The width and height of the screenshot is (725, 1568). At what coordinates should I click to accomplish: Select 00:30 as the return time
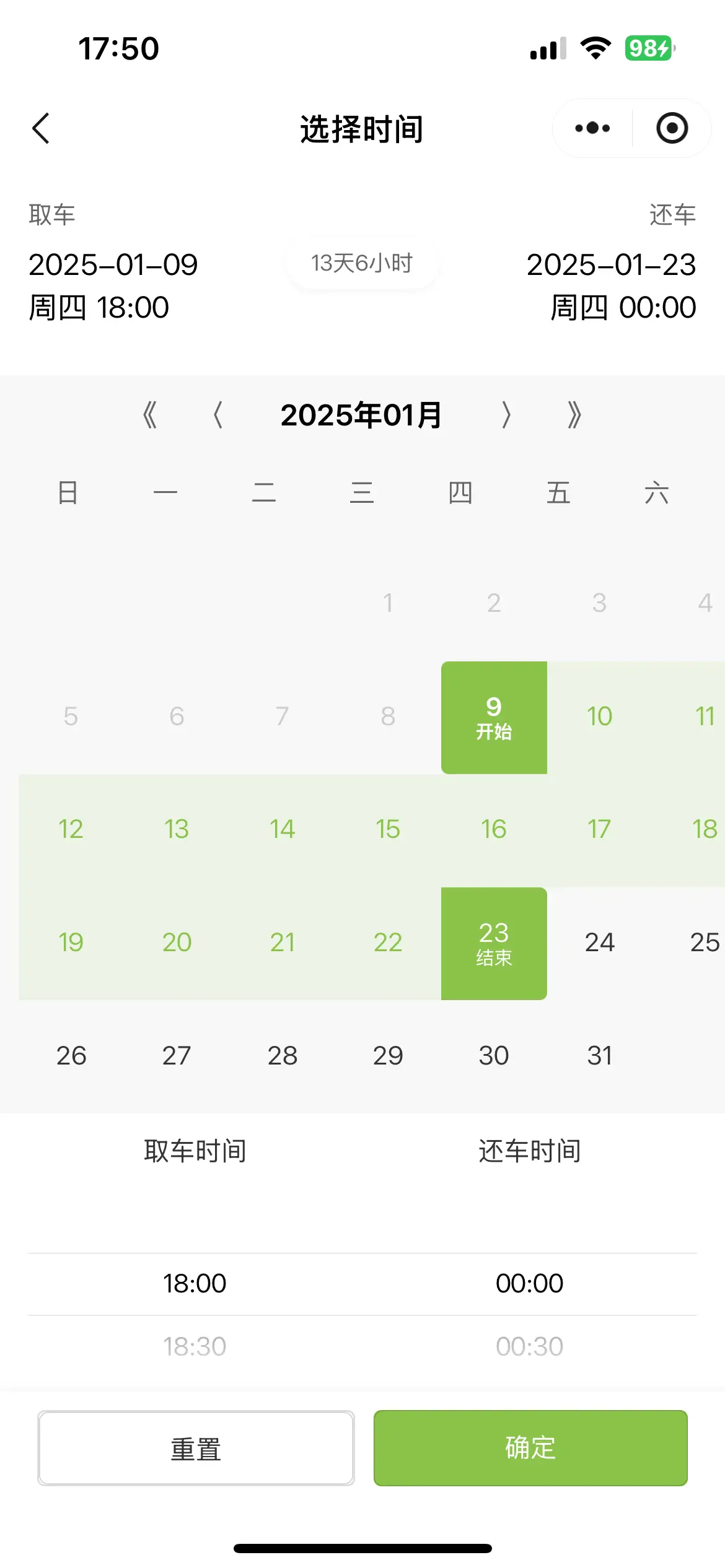click(530, 1346)
